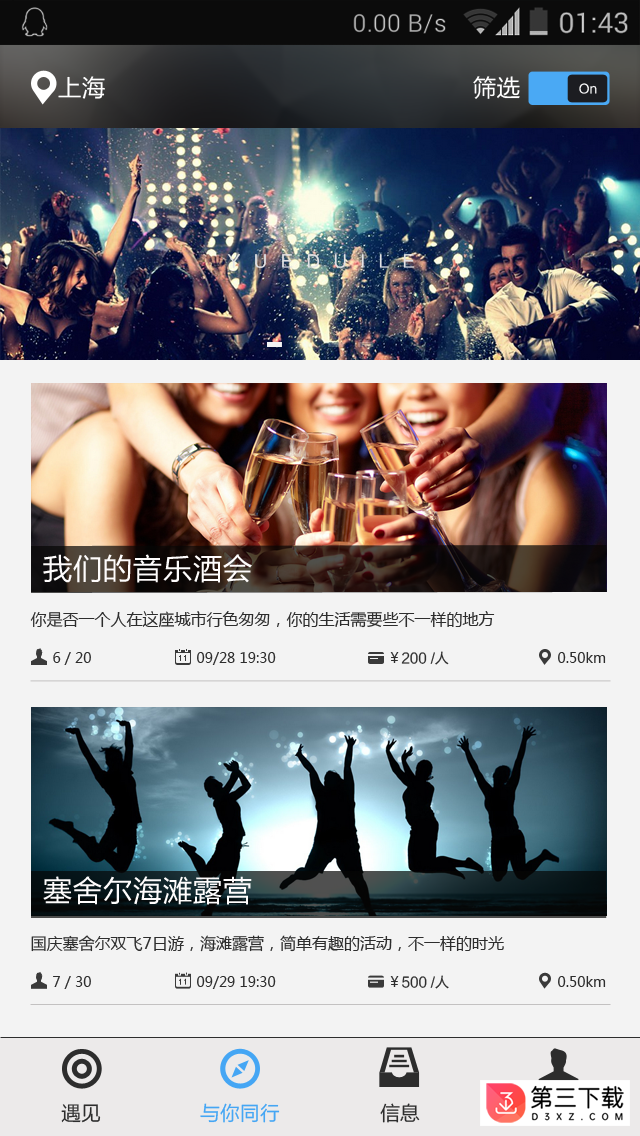This screenshot has width=640, height=1136.
Task: Open the party banner at the top
Action: (x=320, y=243)
